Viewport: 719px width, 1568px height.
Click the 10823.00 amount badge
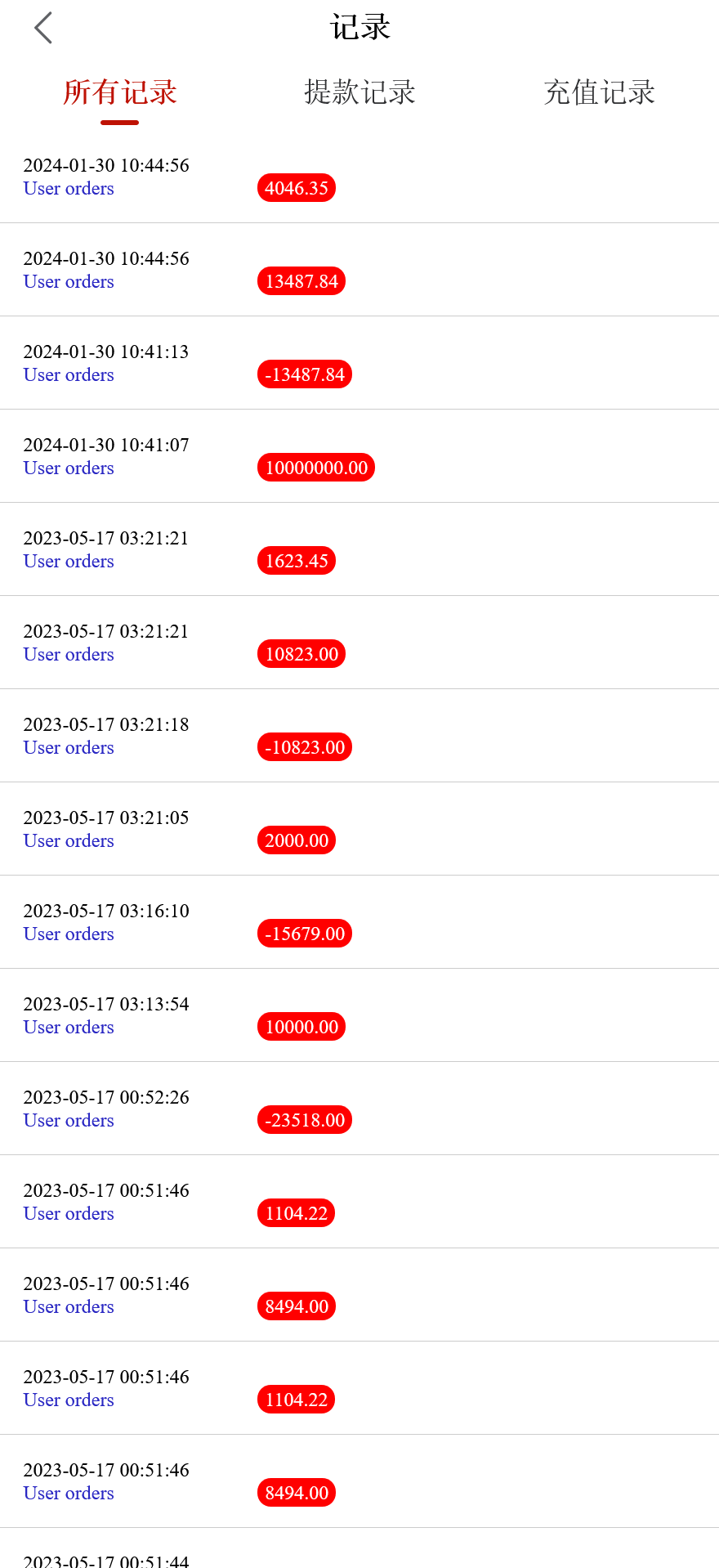click(x=301, y=653)
